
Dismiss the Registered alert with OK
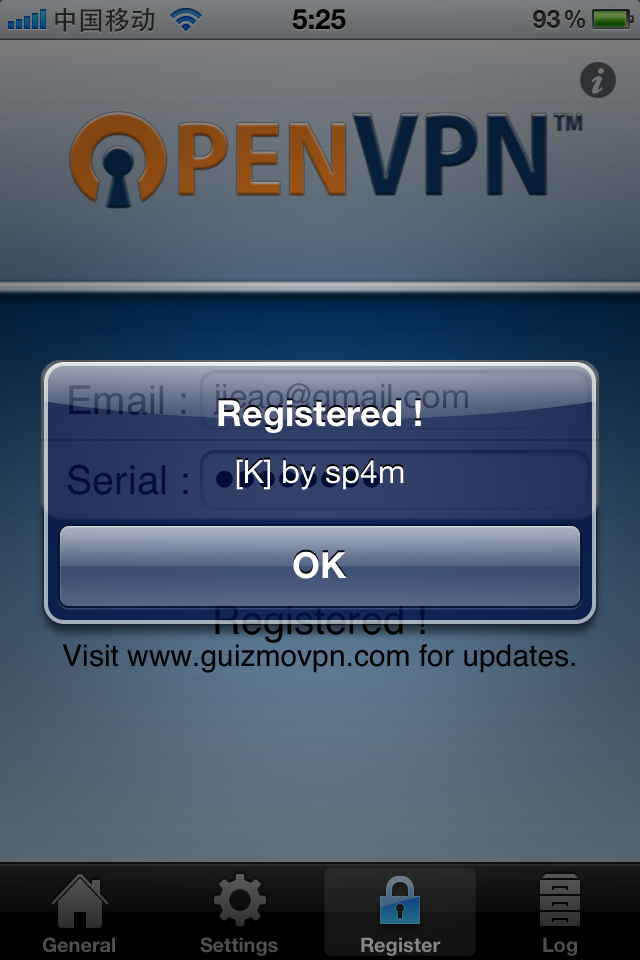tap(320, 566)
